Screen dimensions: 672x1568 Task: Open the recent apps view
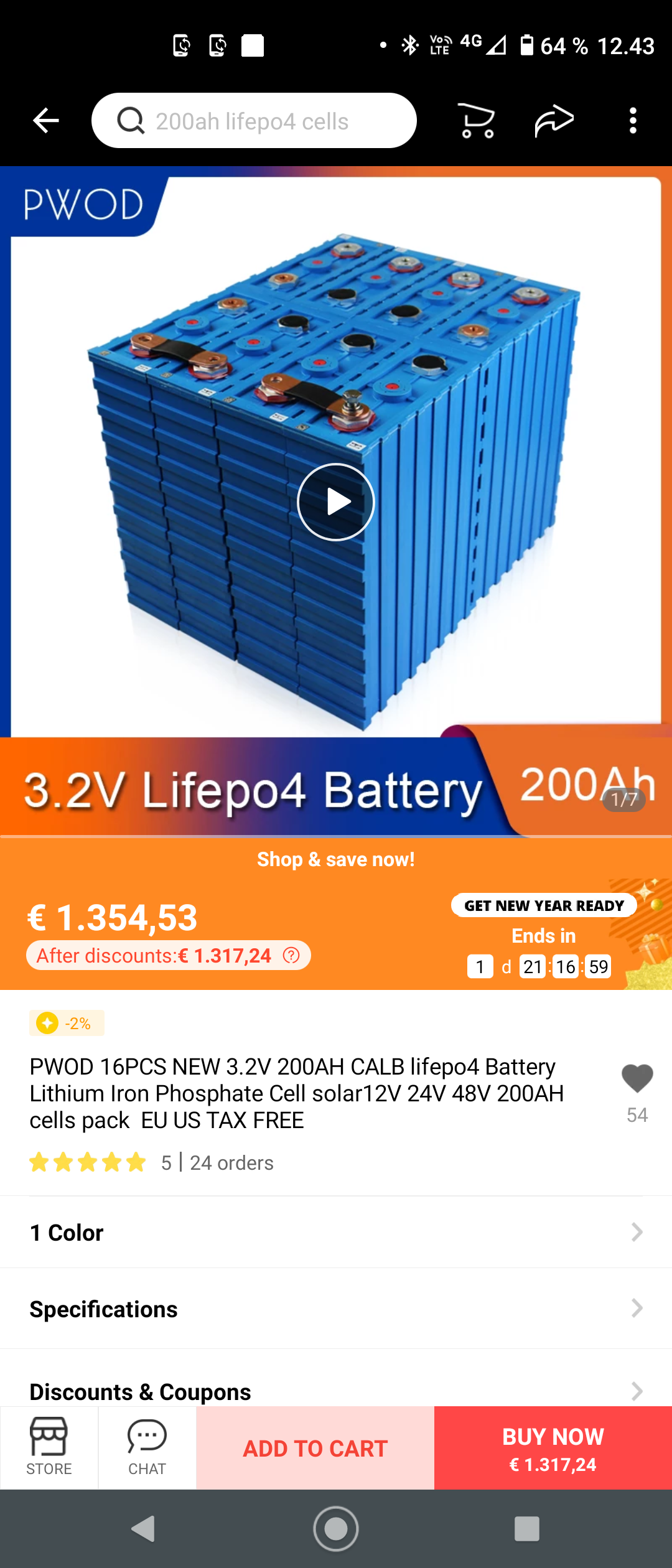click(x=526, y=1529)
